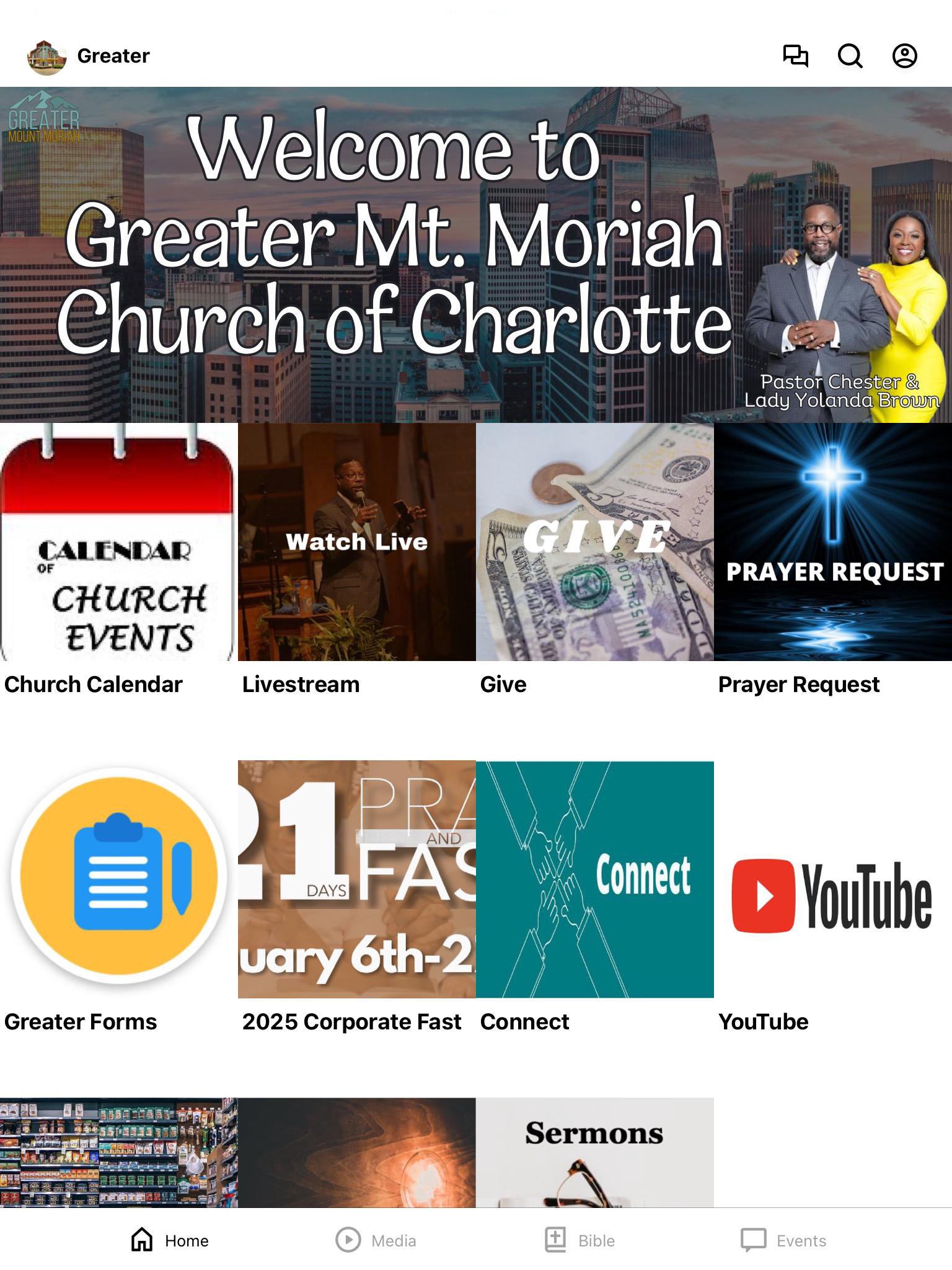Viewport: 952px width, 1270px height.
Task: Select the Home tab
Action: coord(170,1240)
